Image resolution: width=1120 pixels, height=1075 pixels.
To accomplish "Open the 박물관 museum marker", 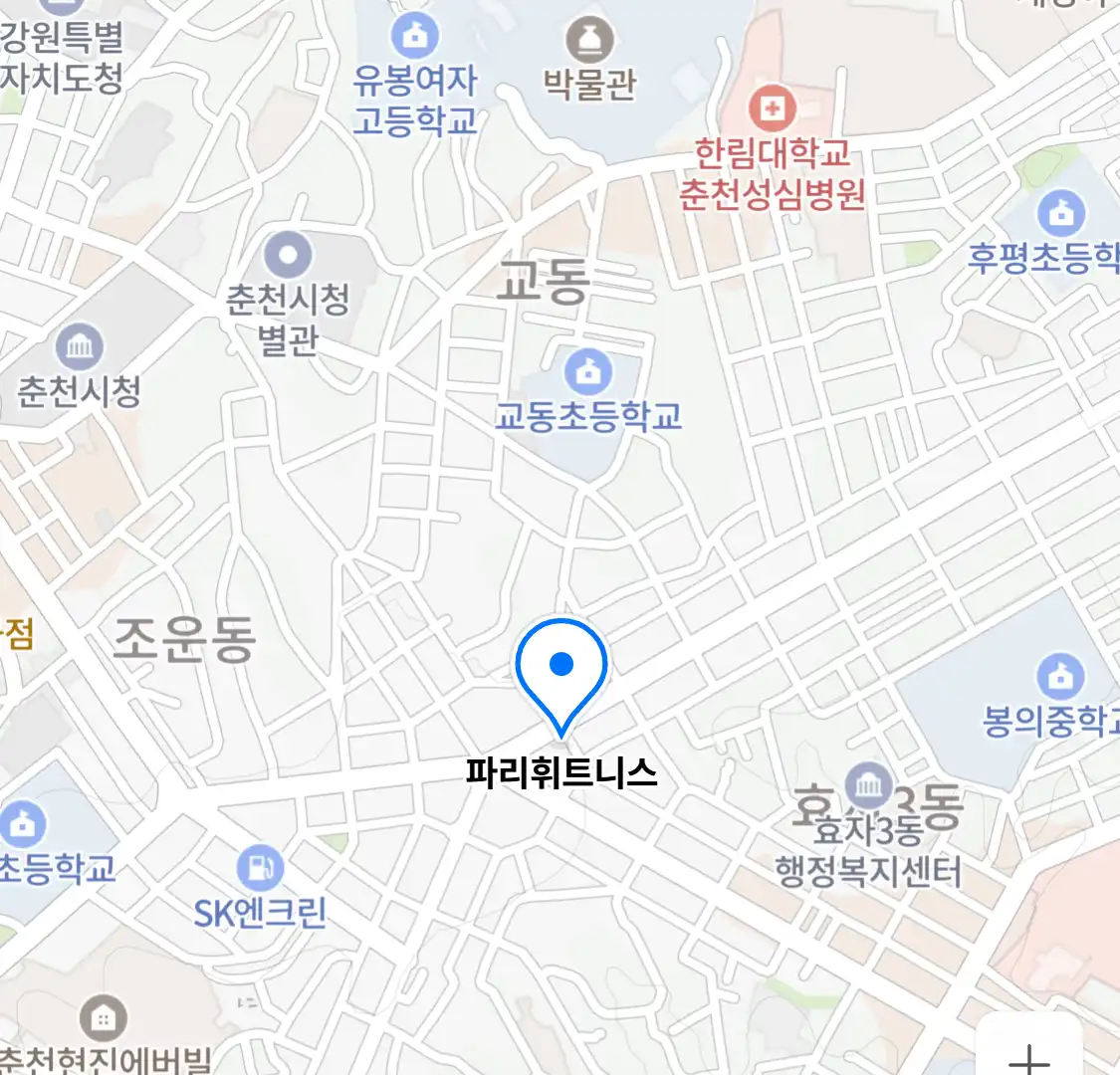I will click(589, 42).
